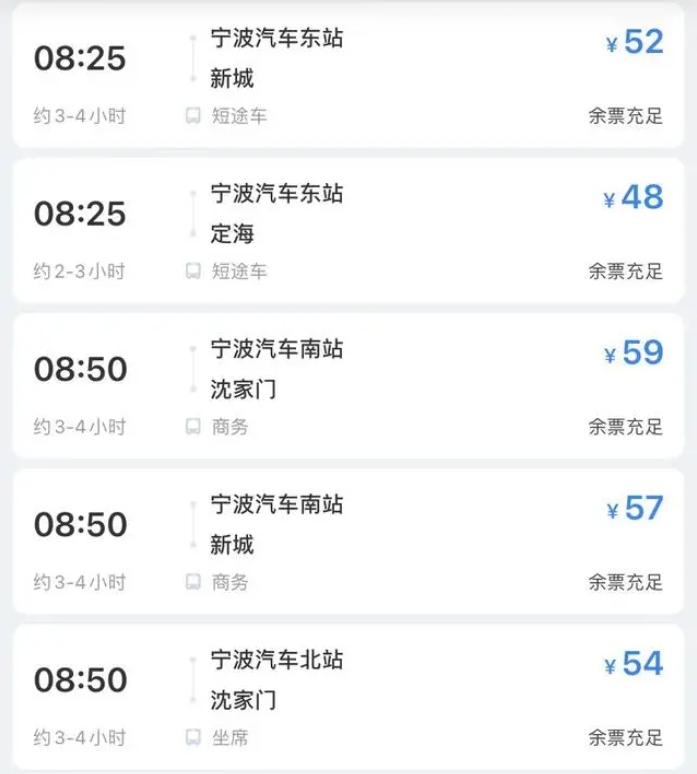The height and width of the screenshot is (774, 697).
Task: Open the 08:50 宁波汽车南站 to 新城 card
Action: tap(348, 541)
